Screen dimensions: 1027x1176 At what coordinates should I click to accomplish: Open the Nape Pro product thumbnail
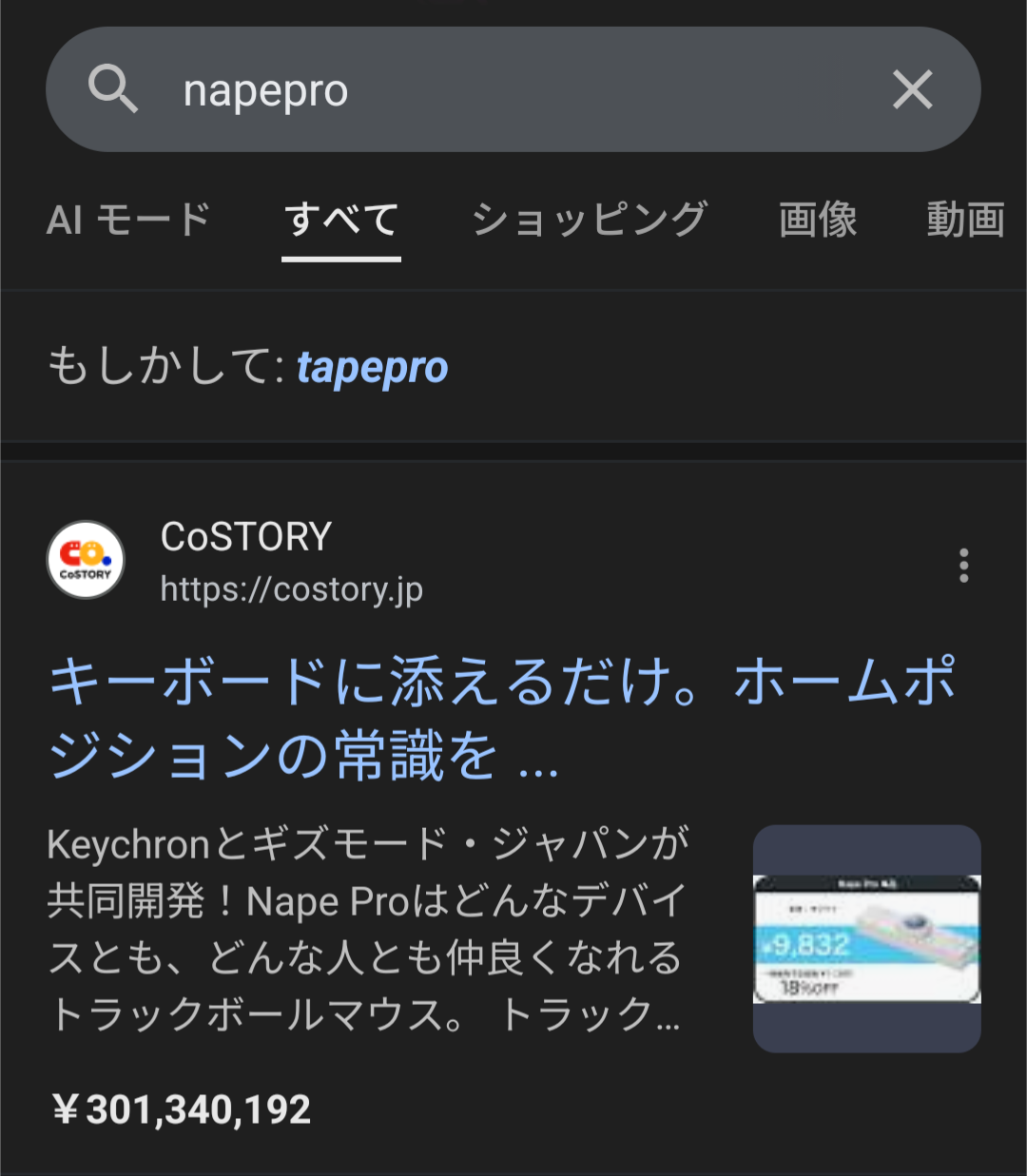(x=866, y=938)
